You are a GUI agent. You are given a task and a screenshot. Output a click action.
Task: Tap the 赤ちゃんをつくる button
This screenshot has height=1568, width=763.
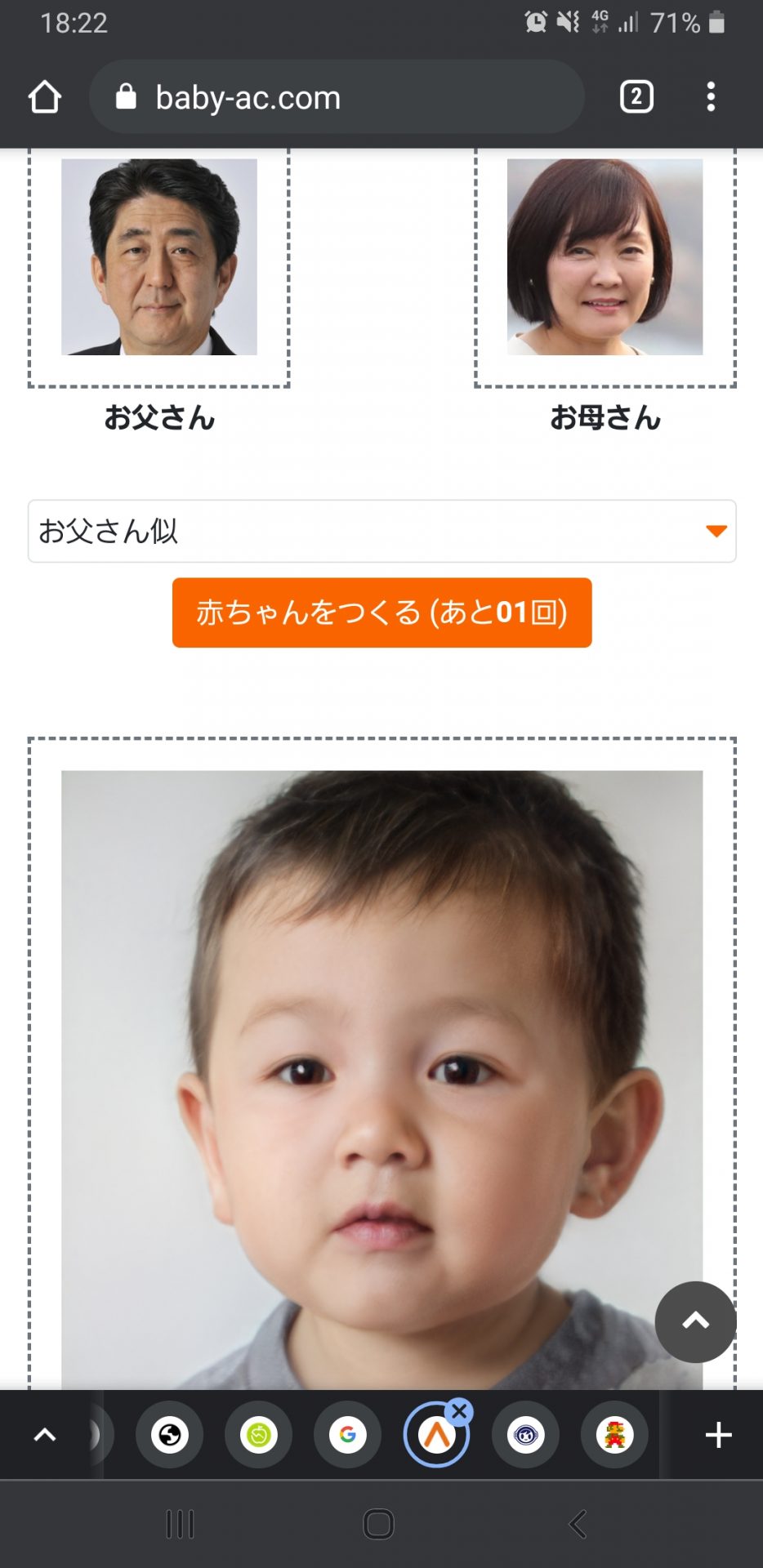click(x=381, y=612)
